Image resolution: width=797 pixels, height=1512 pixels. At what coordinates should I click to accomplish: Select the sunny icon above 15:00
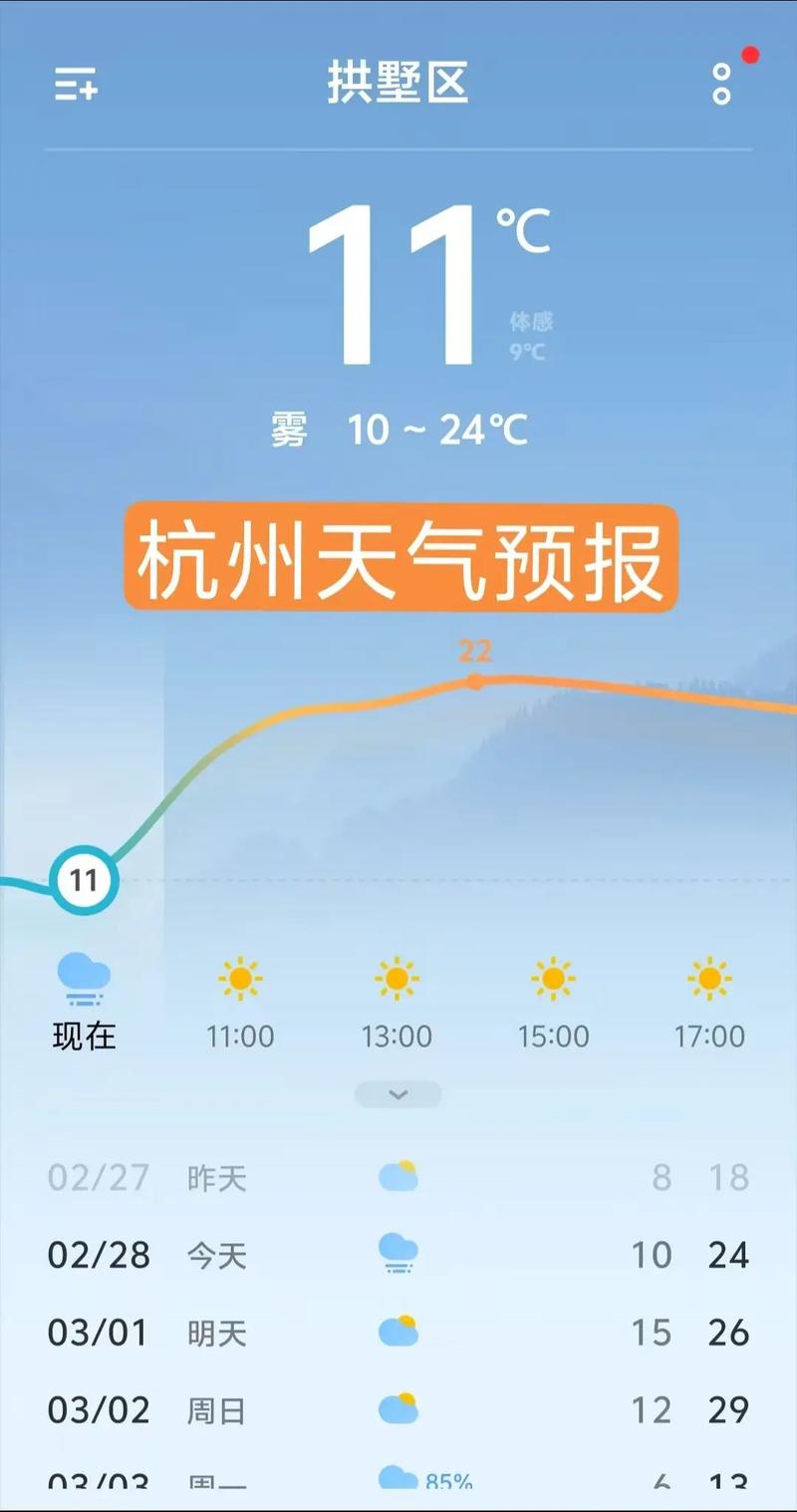tap(553, 979)
